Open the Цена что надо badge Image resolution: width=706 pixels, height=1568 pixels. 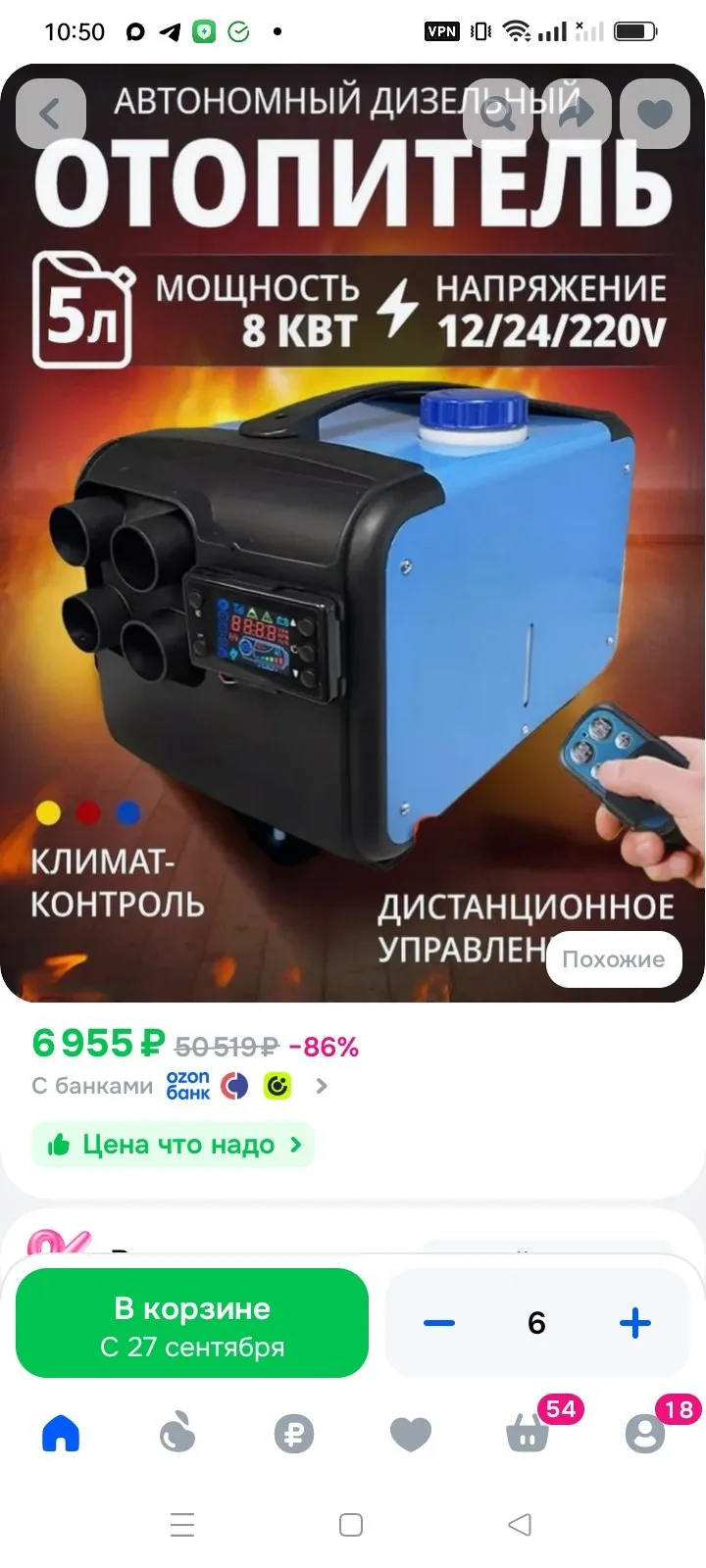click(174, 1145)
